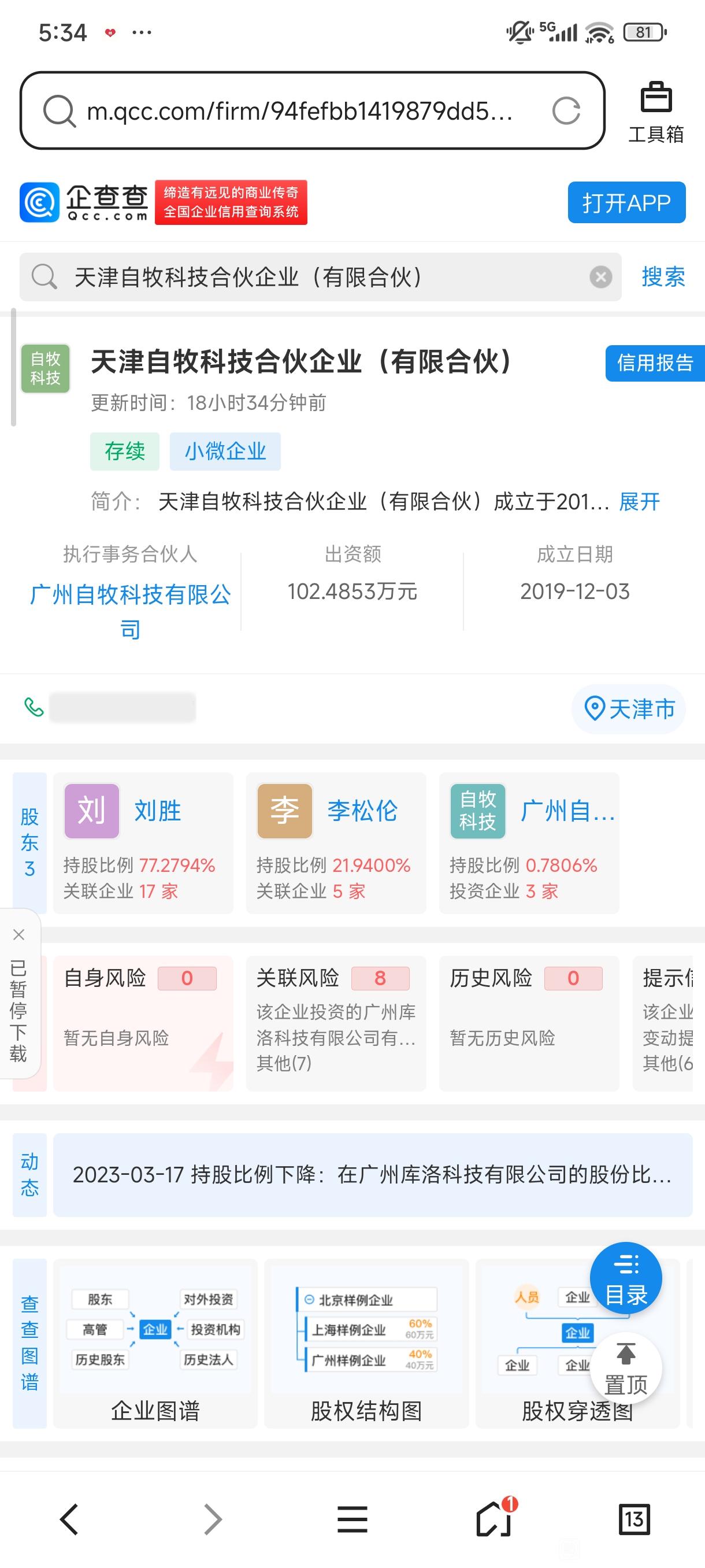
Task: Open the 信用报告 credit report
Action: pyautogui.click(x=655, y=364)
